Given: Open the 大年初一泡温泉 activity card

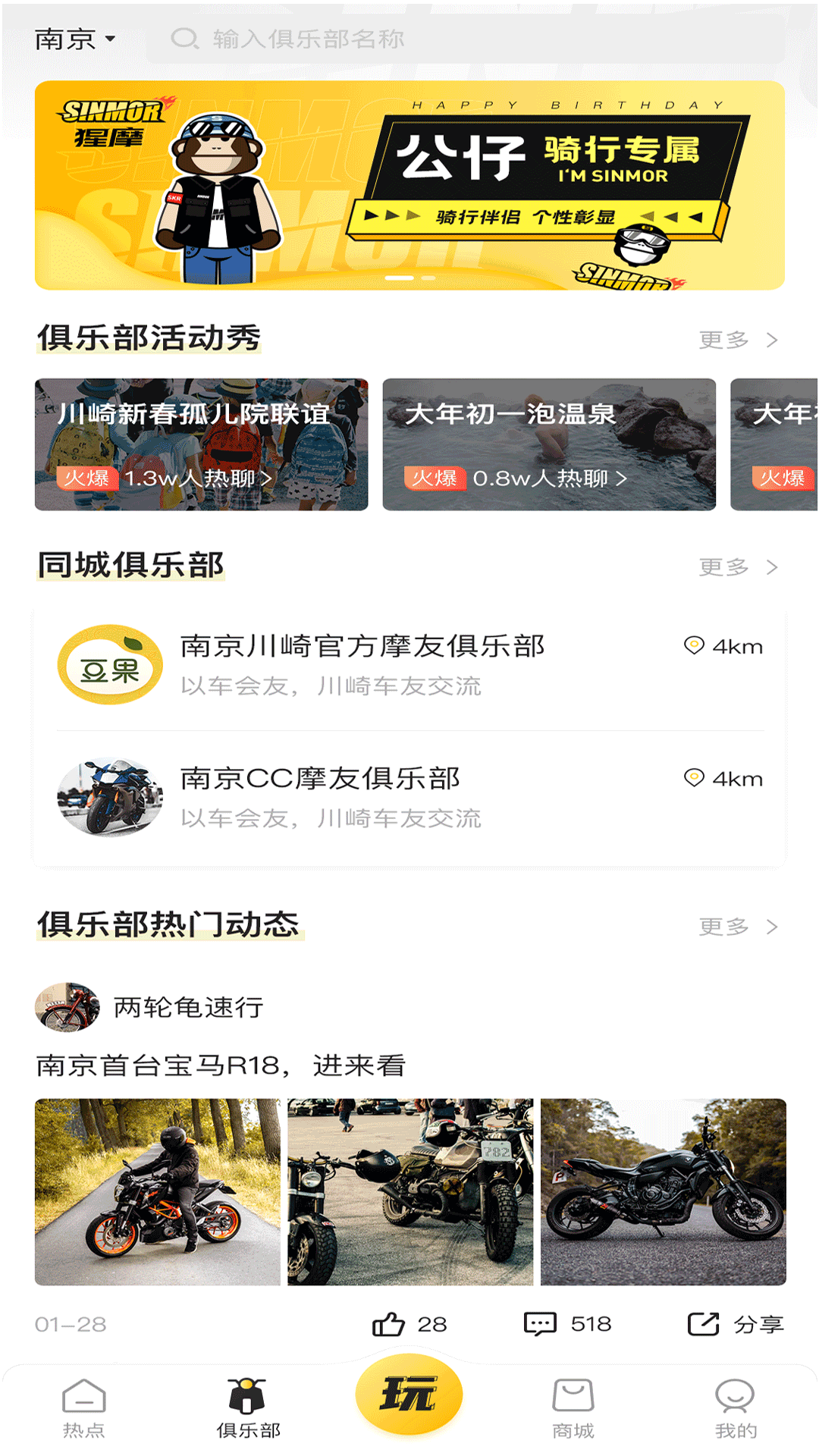Looking at the screenshot, I should (548, 444).
